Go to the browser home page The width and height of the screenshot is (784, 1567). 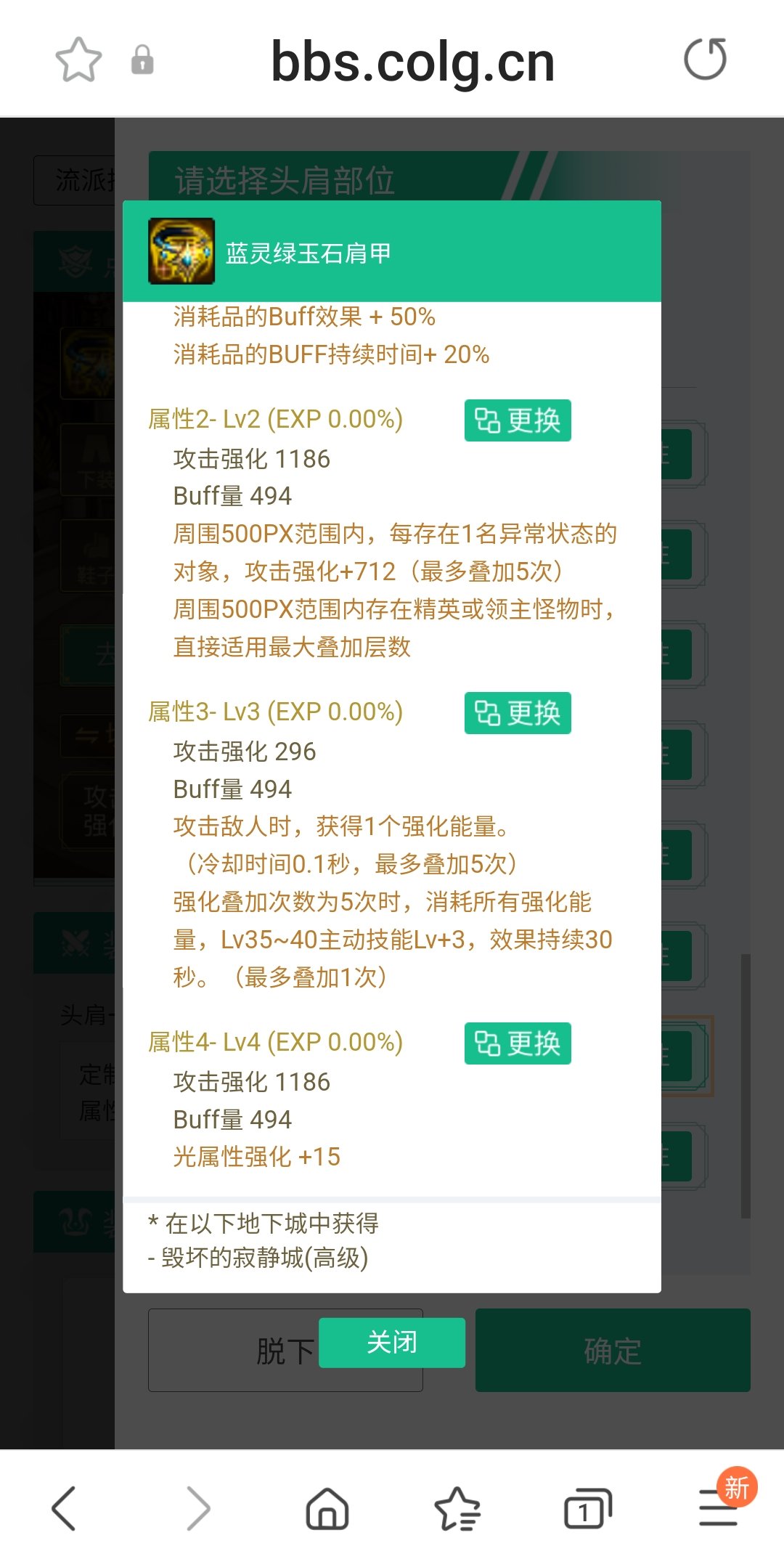click(x=327, y=1509)
